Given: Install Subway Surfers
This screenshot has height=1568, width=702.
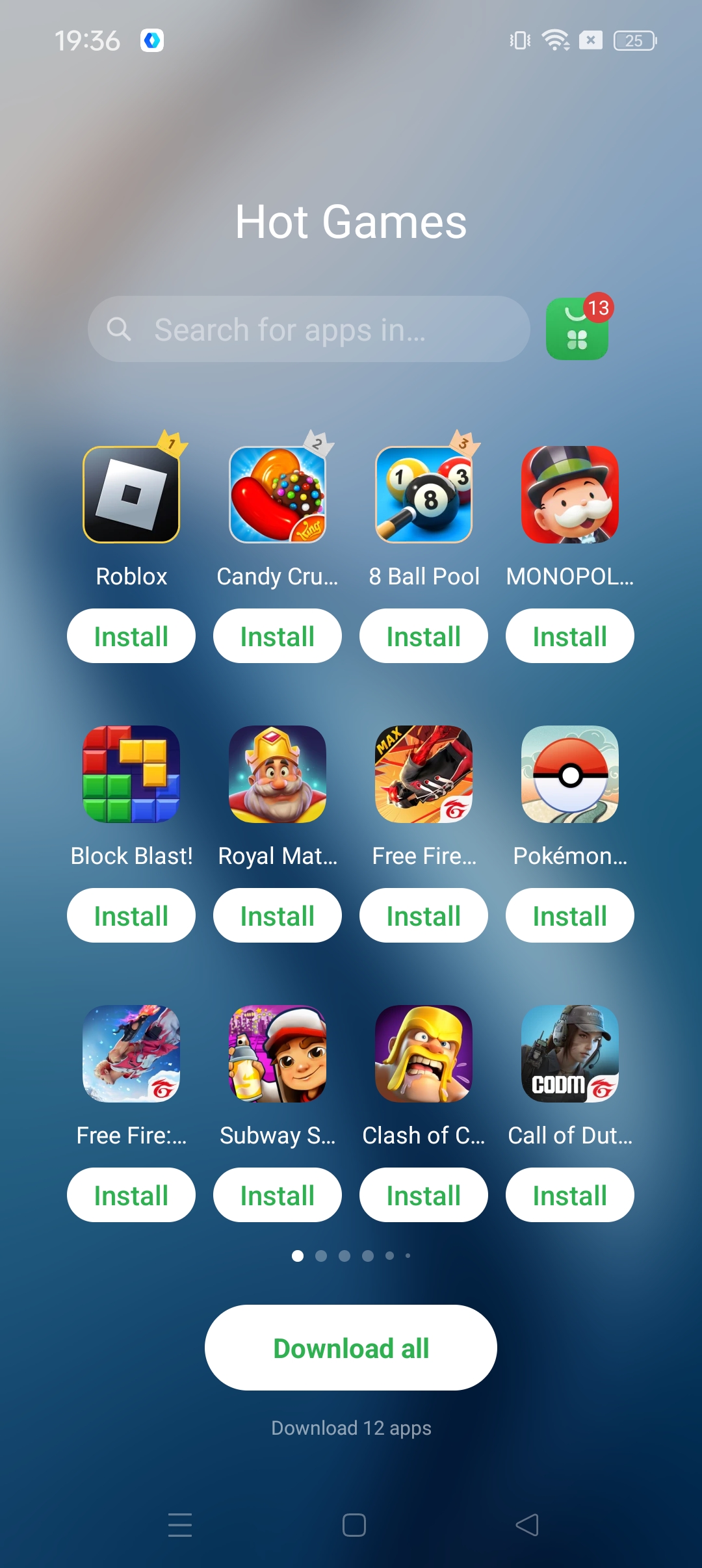Looking at the screenshot, I should (x=278, y=1196).
